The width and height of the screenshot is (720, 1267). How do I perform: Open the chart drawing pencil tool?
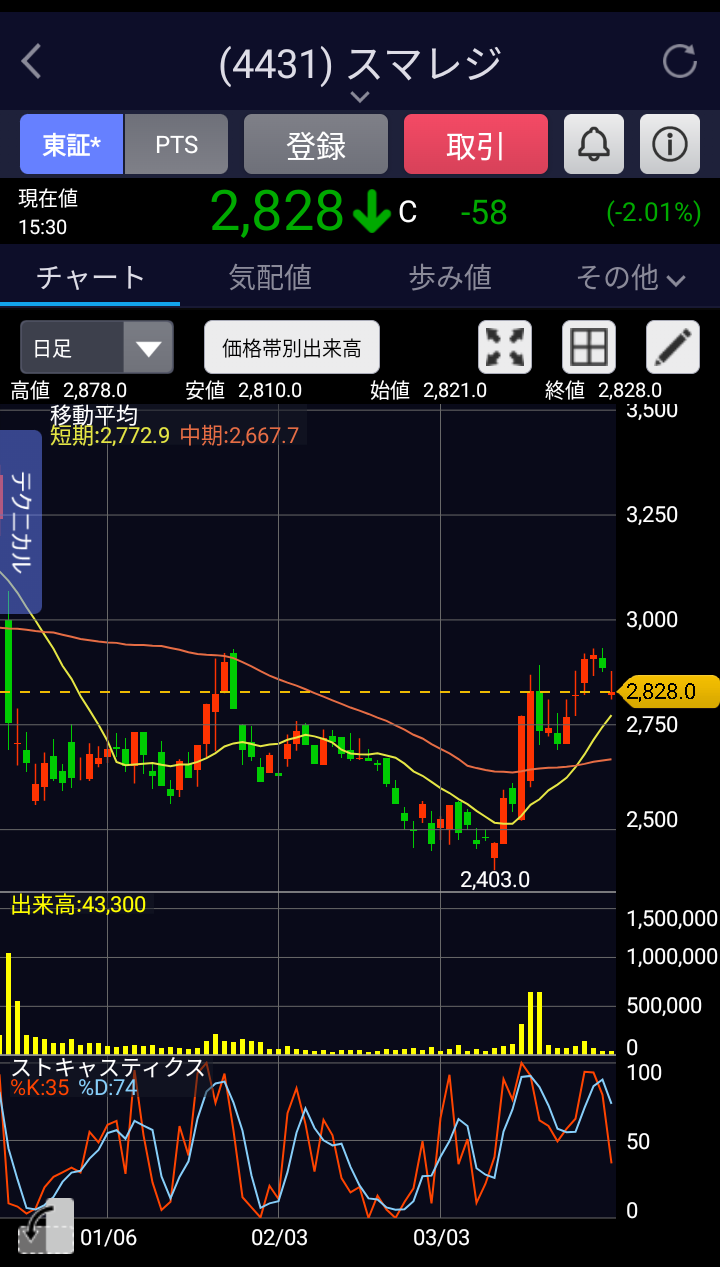pos(673,348)
